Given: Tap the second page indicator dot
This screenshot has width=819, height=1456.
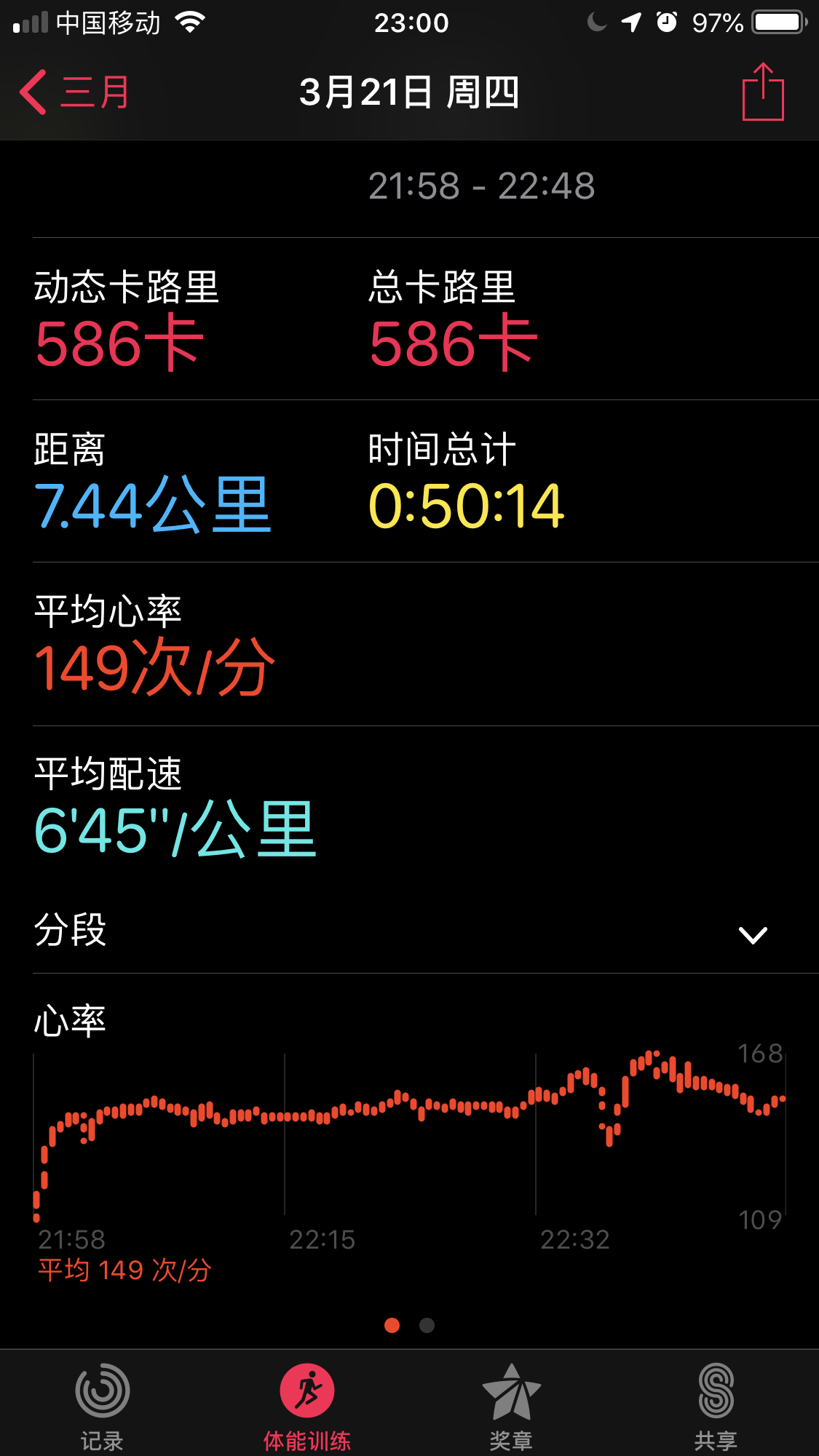Looking at the screenshot, I should (427, 1325).
